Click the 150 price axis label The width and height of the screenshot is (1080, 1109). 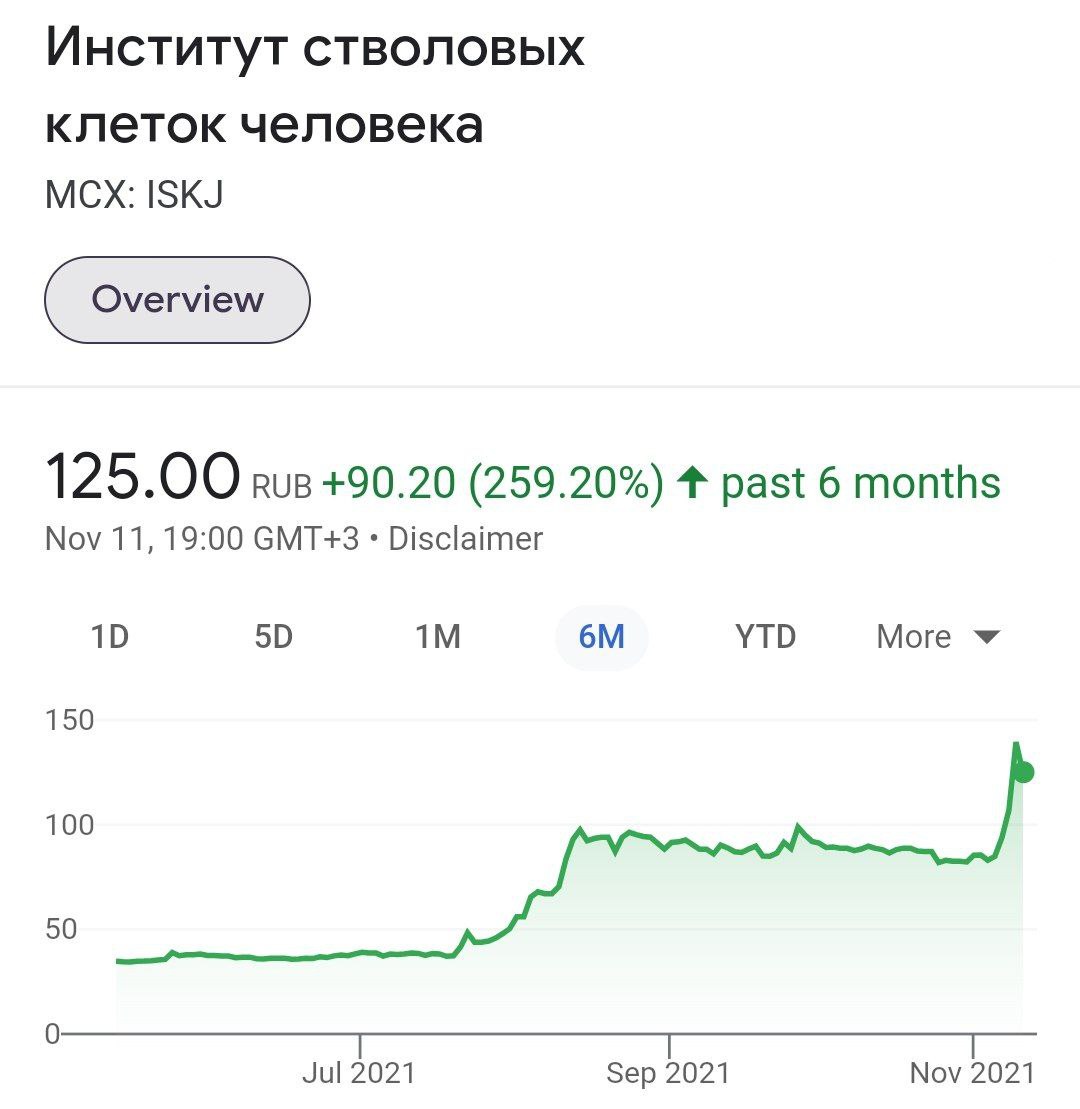coord(72,719)
